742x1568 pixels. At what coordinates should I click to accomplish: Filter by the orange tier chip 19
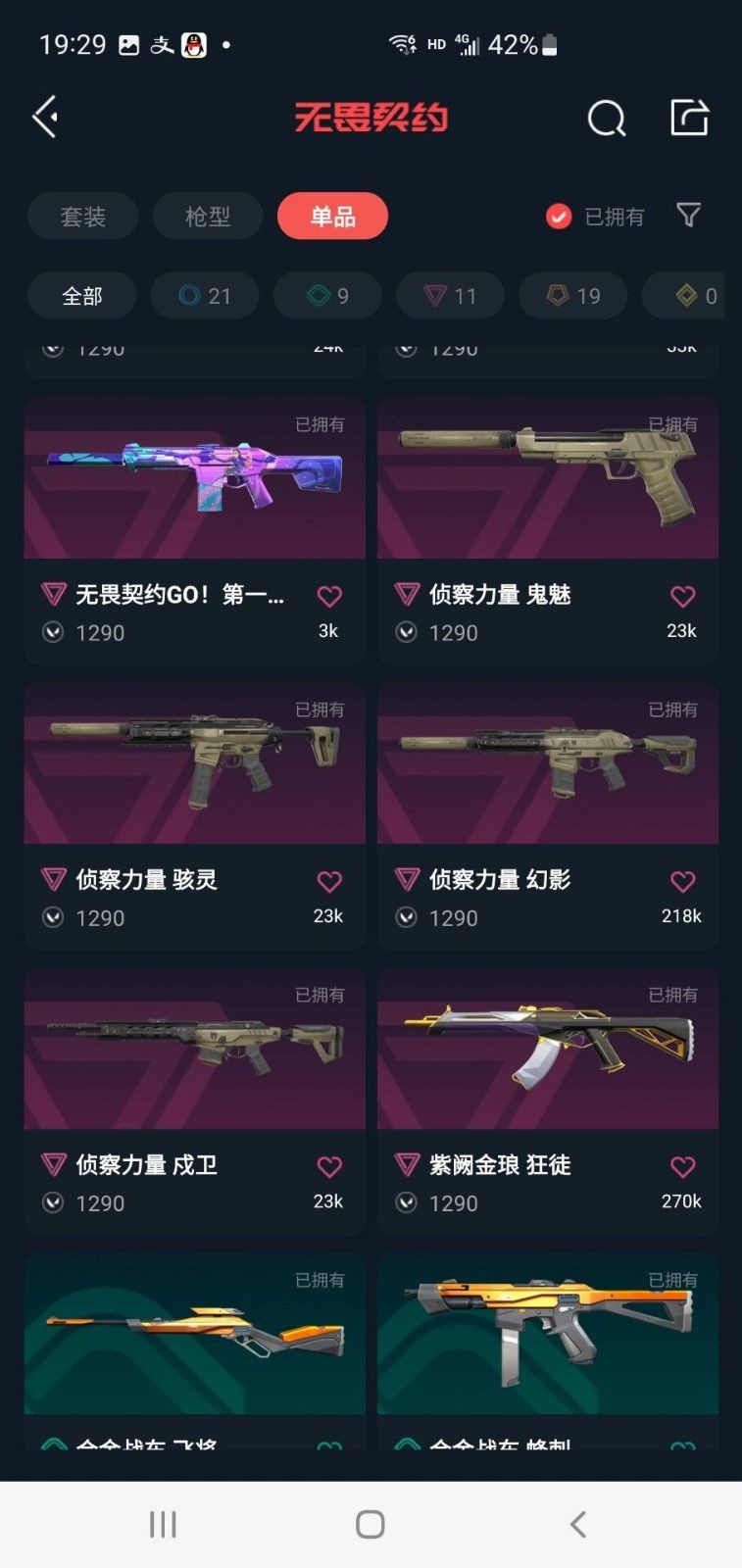(x=572, y=296)
